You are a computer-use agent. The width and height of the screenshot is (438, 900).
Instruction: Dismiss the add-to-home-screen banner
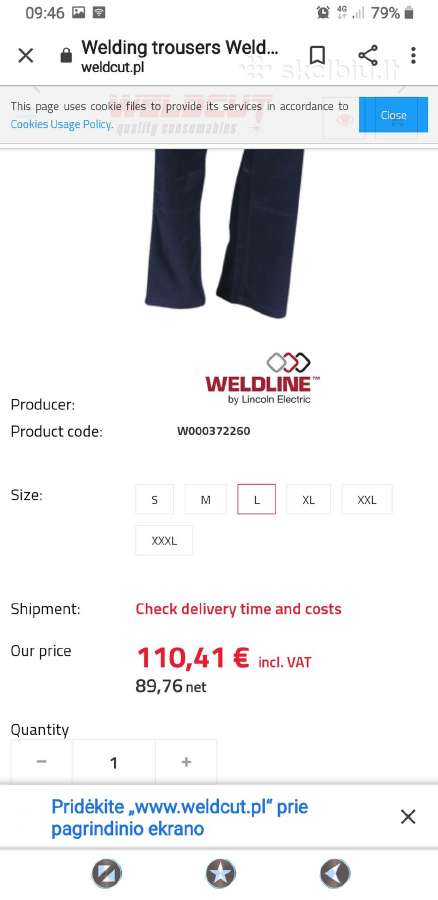tap(408, 817)
